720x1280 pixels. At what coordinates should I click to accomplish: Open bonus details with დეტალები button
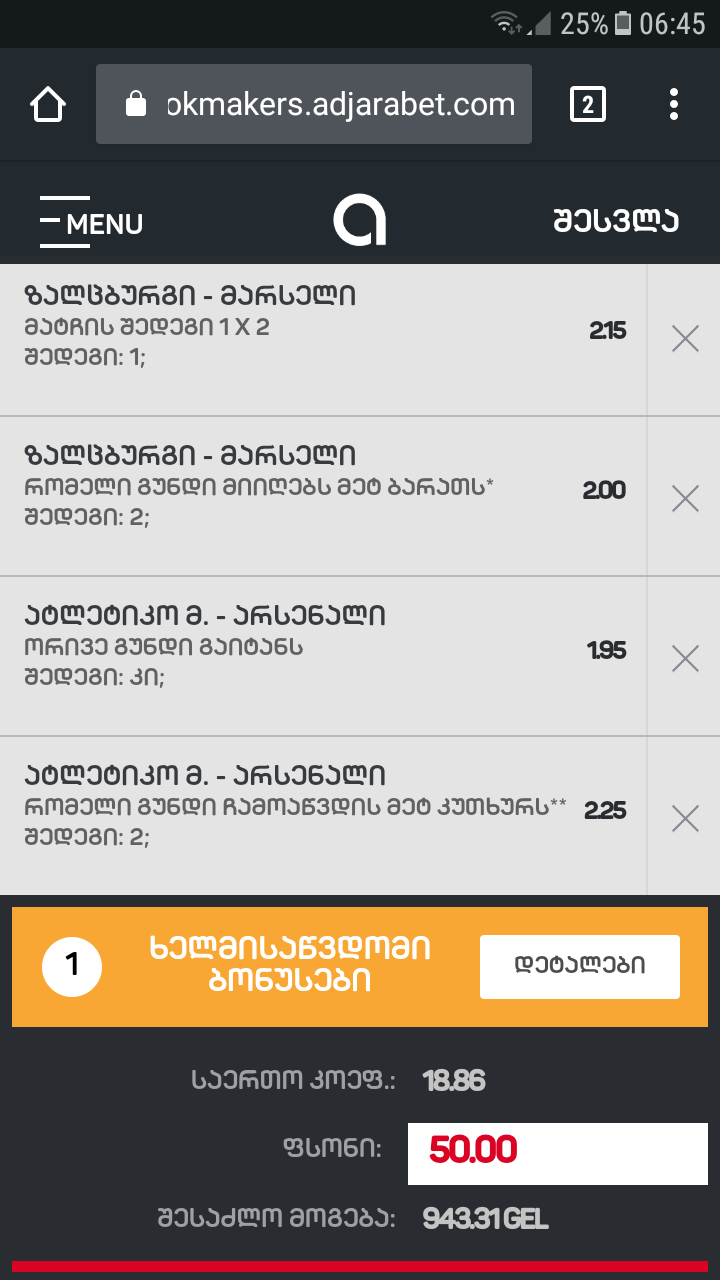coord(580,966)
